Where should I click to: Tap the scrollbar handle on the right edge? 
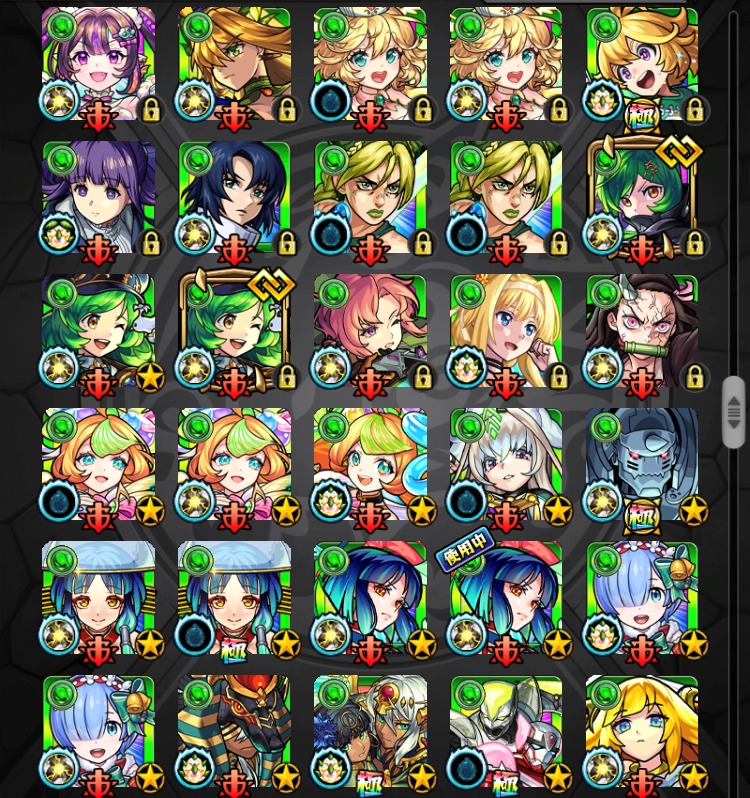(734, 411)
